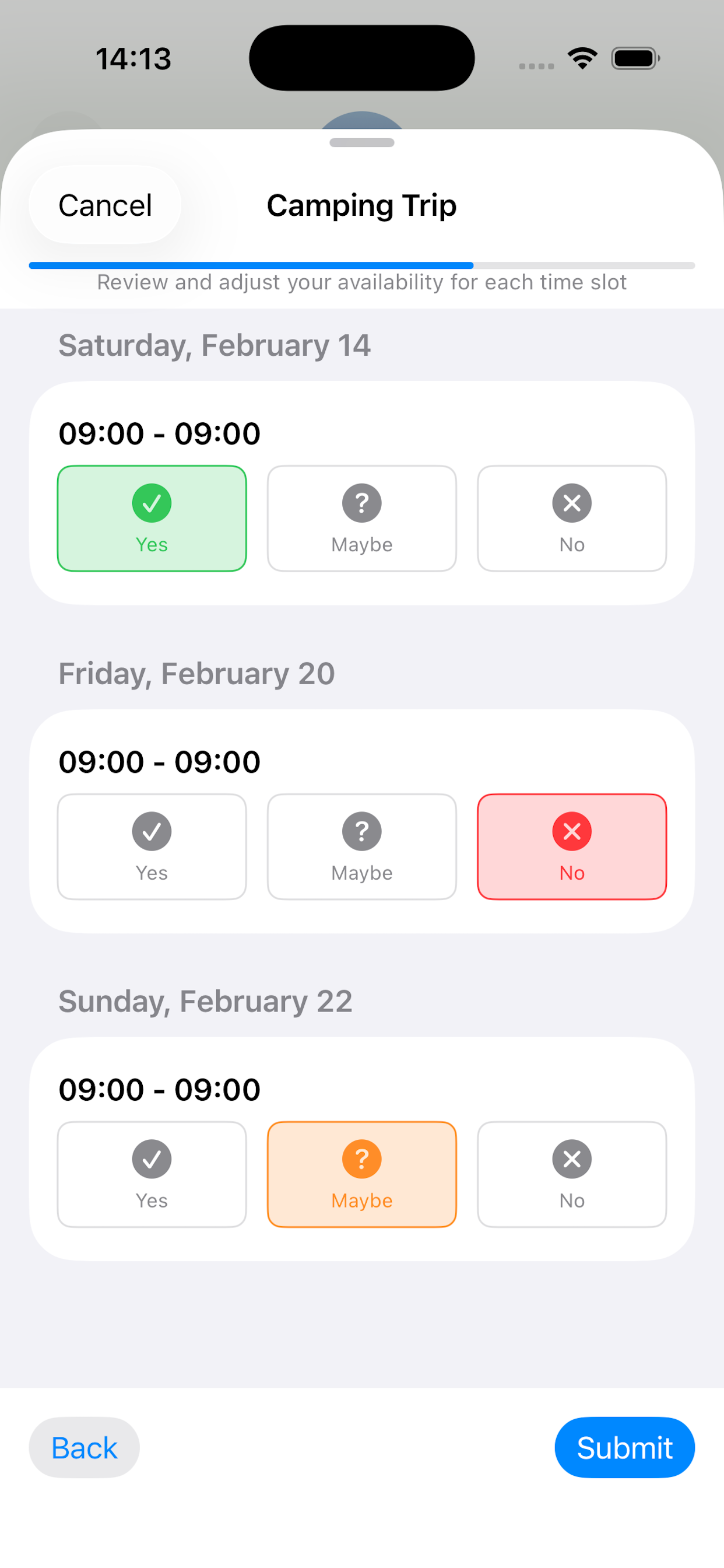Select Yes for Sunday, February 22
The image size is (724, 1568).
click(x=152, y=1174)
